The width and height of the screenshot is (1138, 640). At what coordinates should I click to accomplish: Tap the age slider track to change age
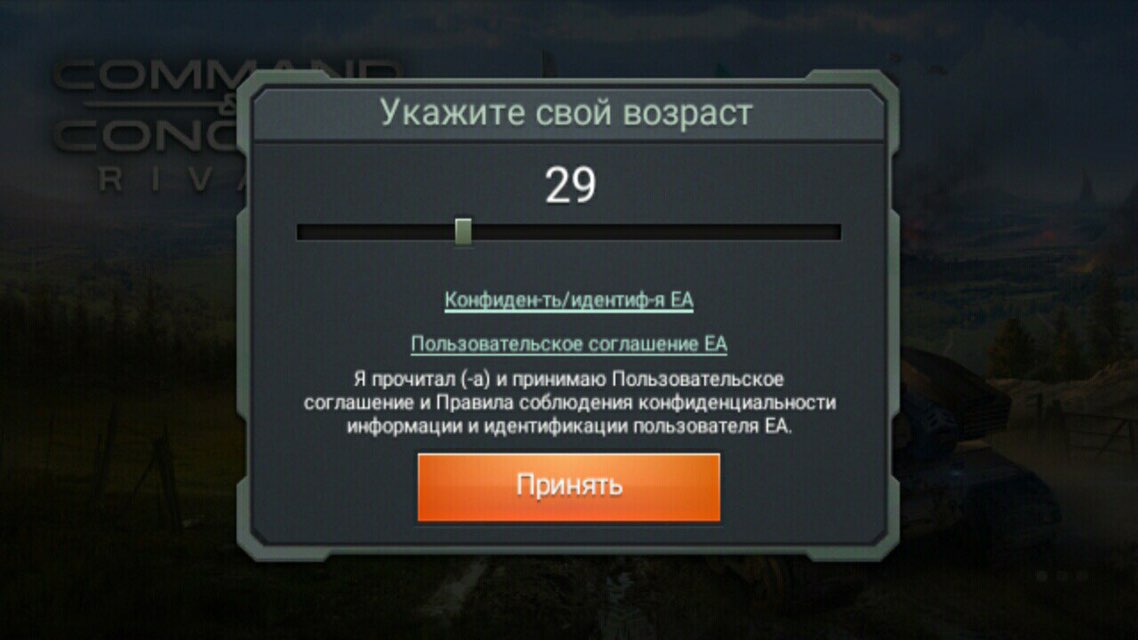click(568, 232)
